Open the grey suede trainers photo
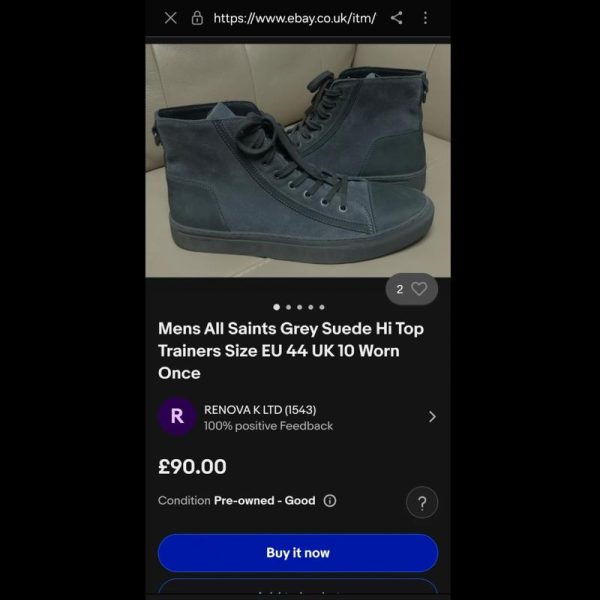This screenshot has width=600, height=600. 297,160
